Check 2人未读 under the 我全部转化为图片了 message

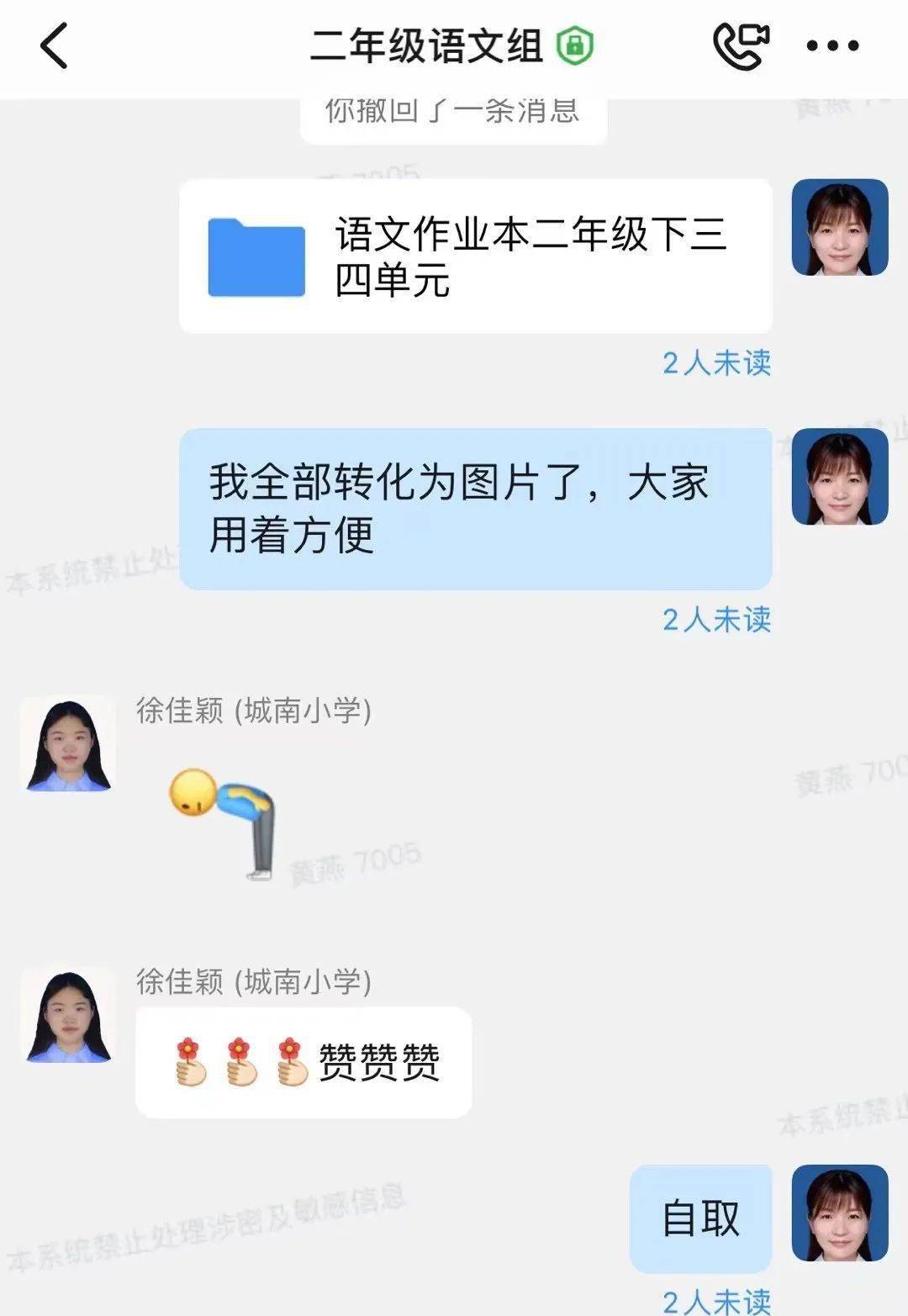pos(716,620)
